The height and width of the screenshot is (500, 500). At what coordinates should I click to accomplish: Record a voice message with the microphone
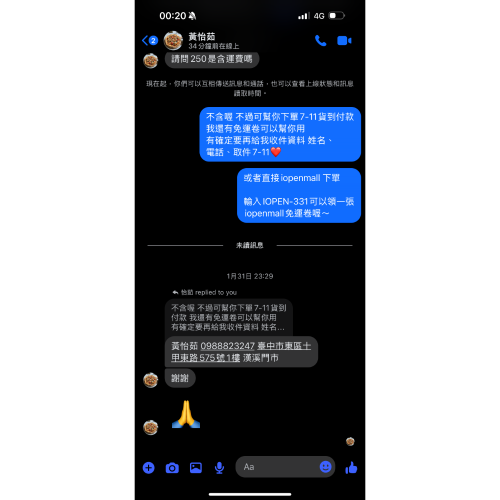click(x=219, y=468)
